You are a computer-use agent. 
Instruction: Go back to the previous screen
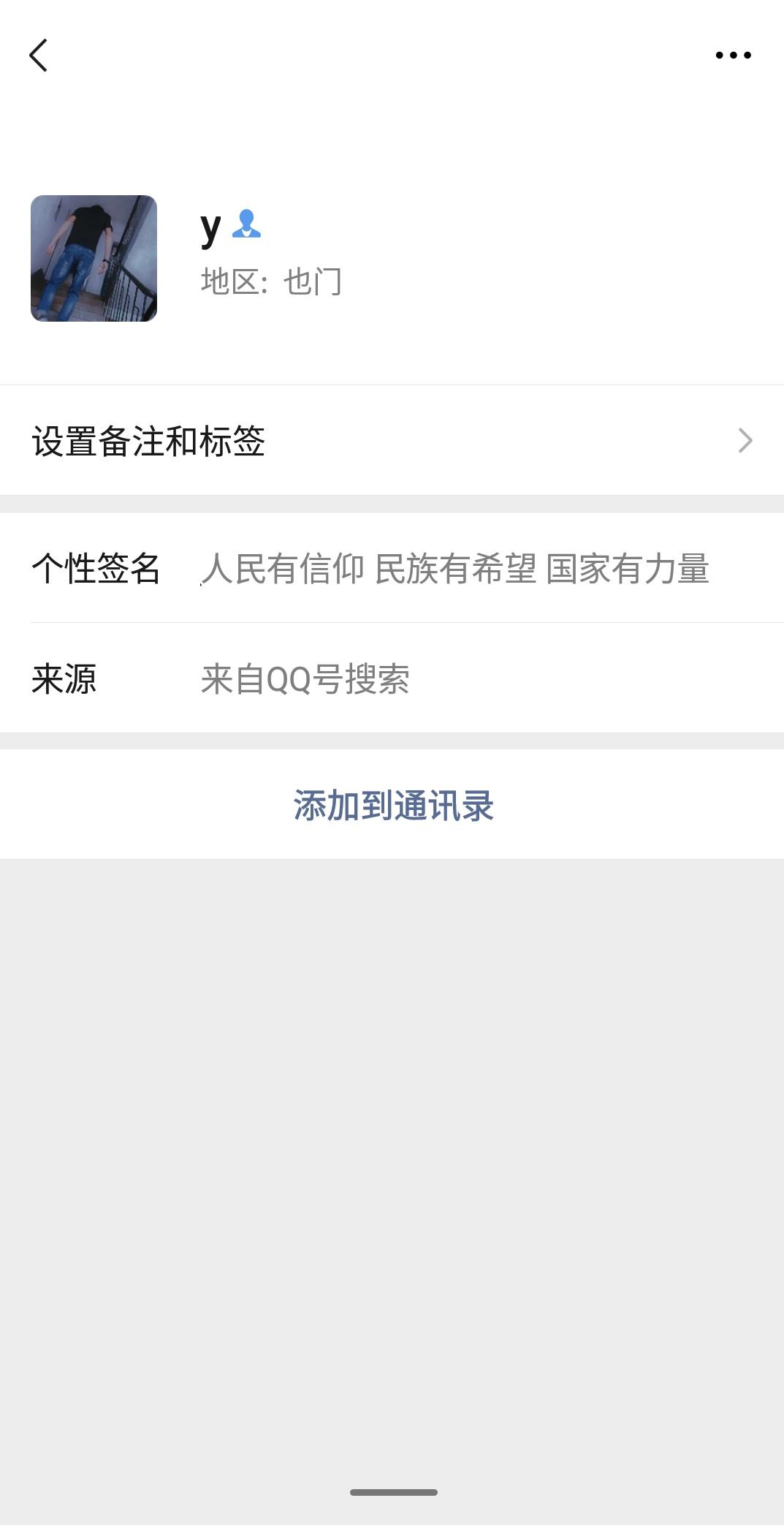point(39,56)
